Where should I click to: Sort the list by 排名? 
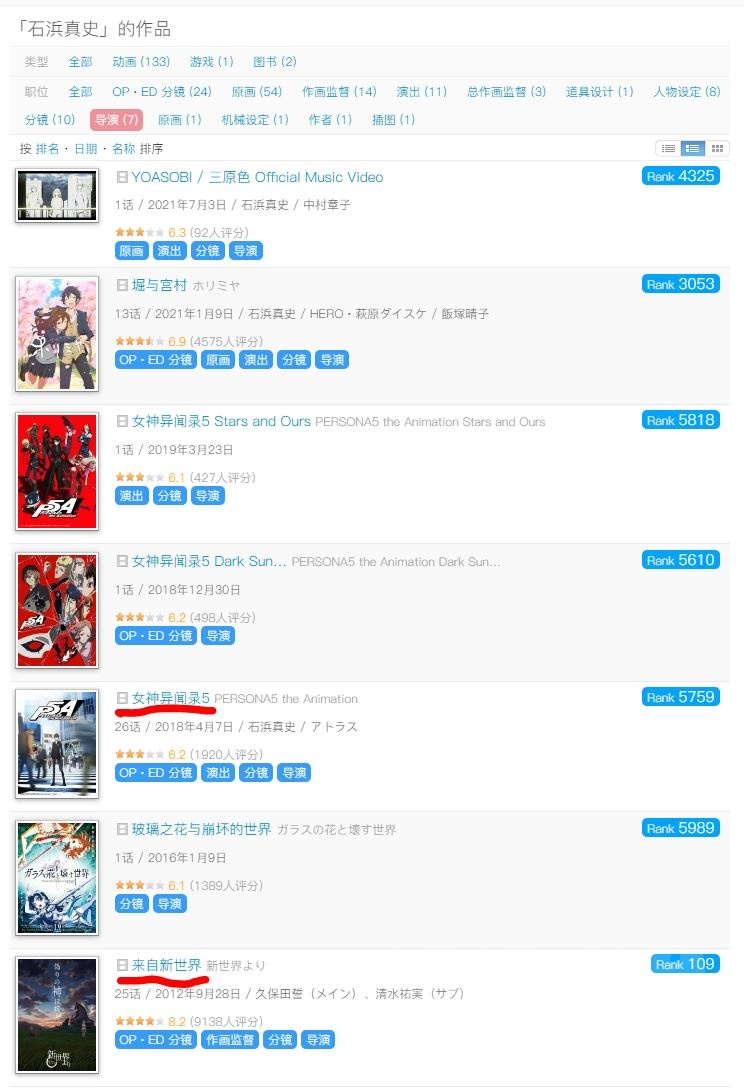click(47, 149)
